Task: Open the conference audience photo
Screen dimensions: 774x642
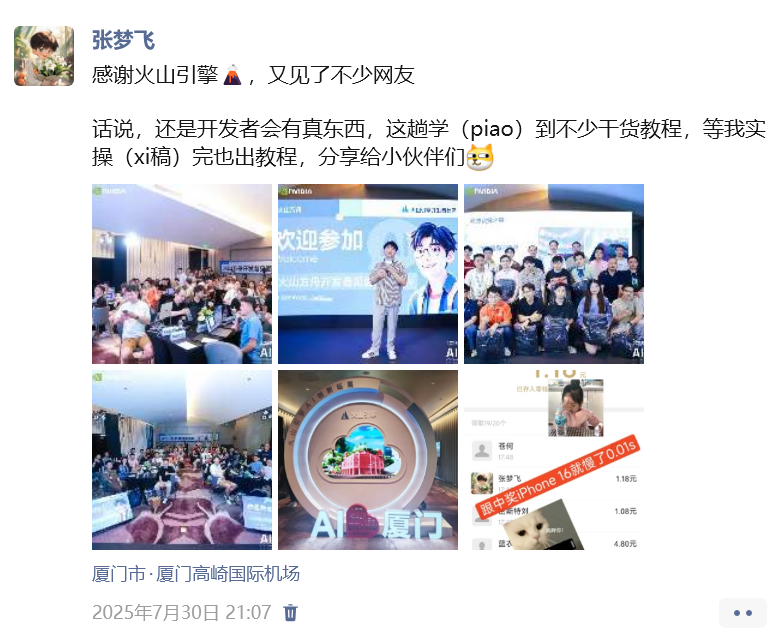Action: click(x=182, y=273)
